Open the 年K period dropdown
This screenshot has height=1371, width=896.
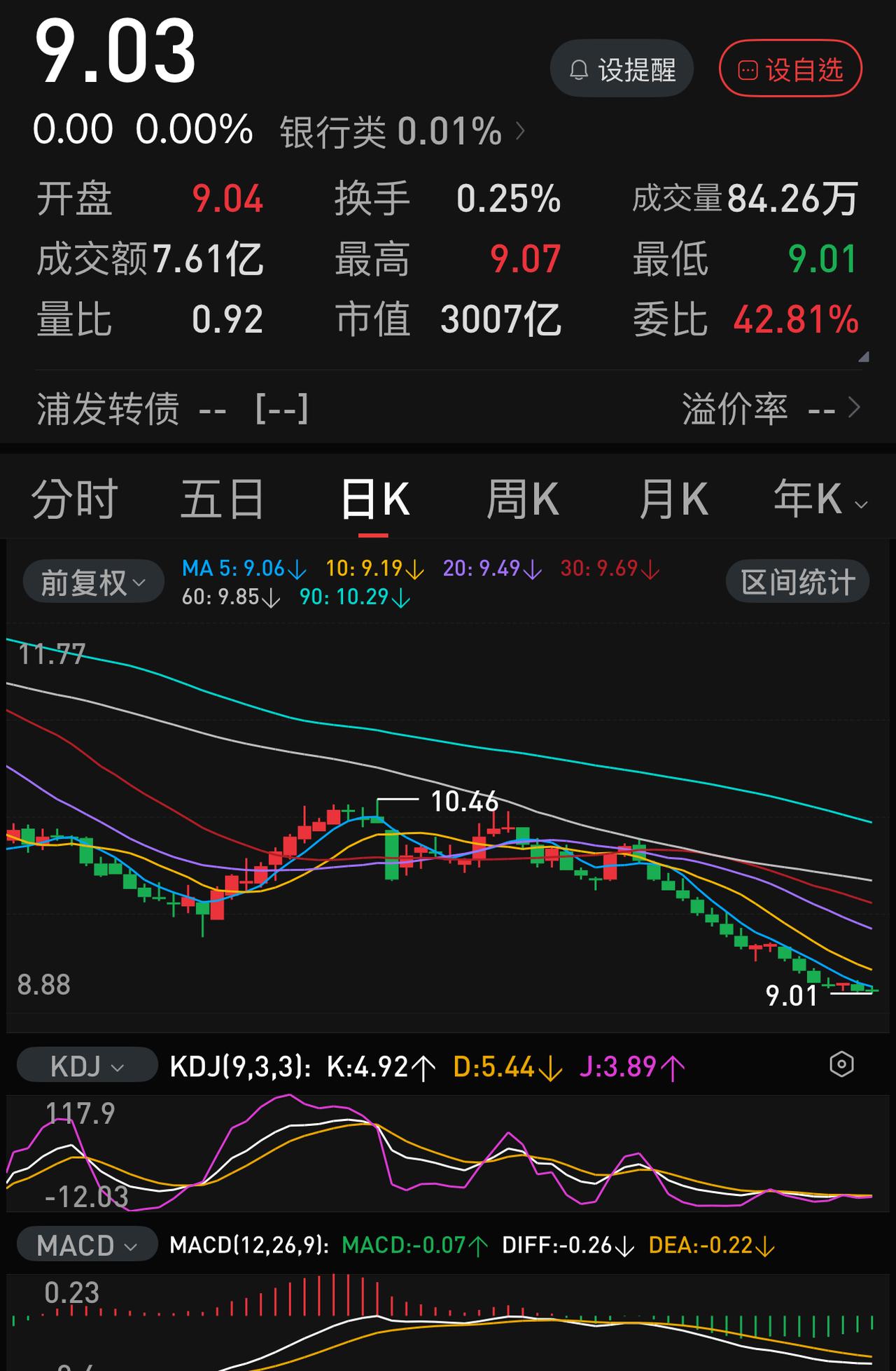tap(820, 499)
